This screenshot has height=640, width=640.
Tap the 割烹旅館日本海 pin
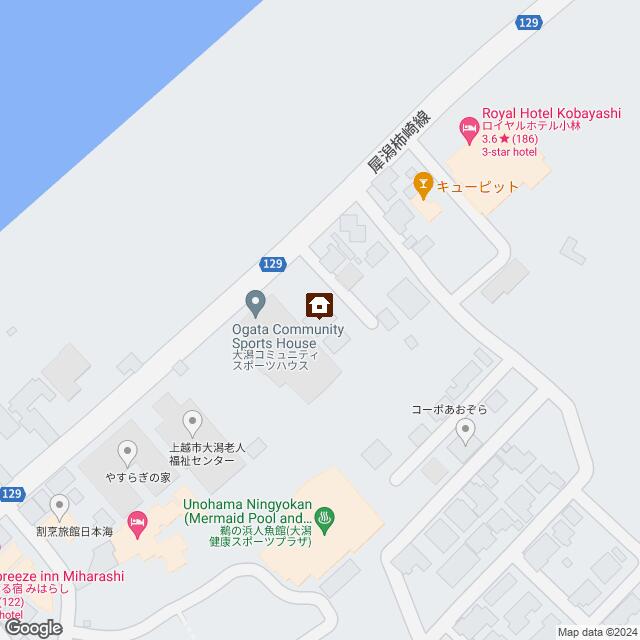tap(59, 507)
